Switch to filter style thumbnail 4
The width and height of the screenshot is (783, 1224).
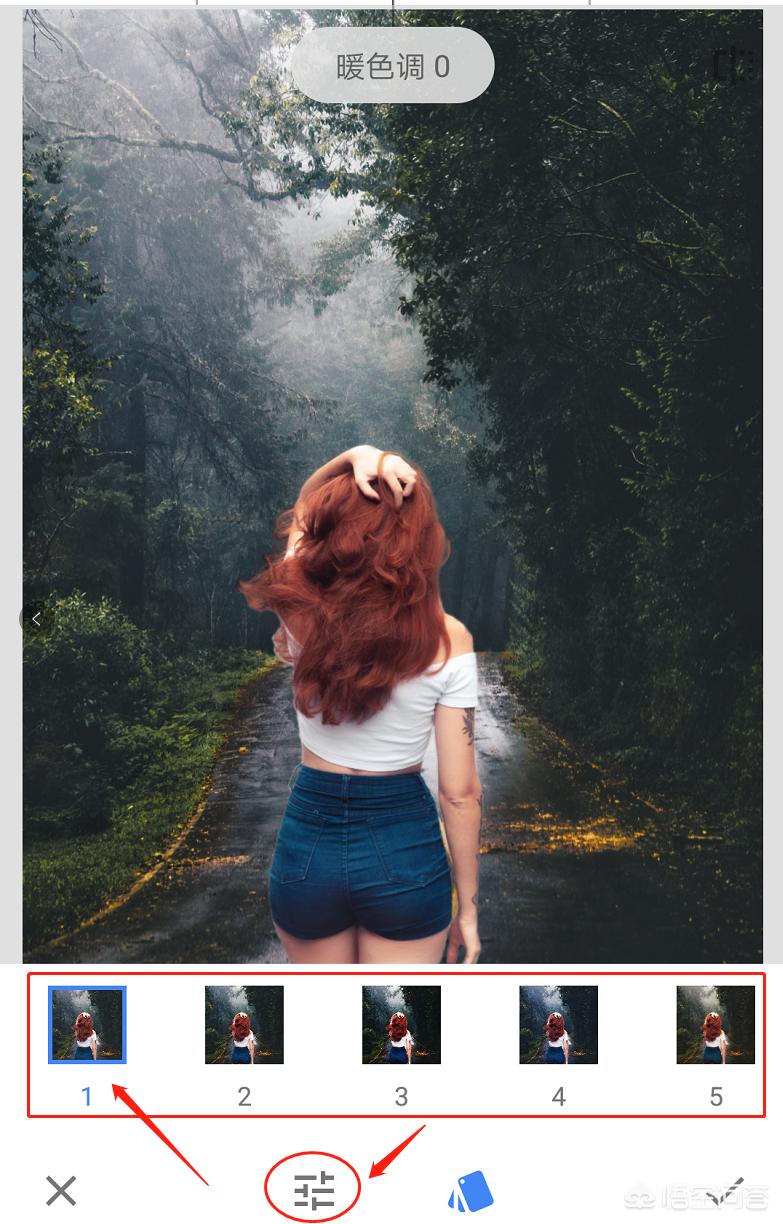tap(558, 1024)
